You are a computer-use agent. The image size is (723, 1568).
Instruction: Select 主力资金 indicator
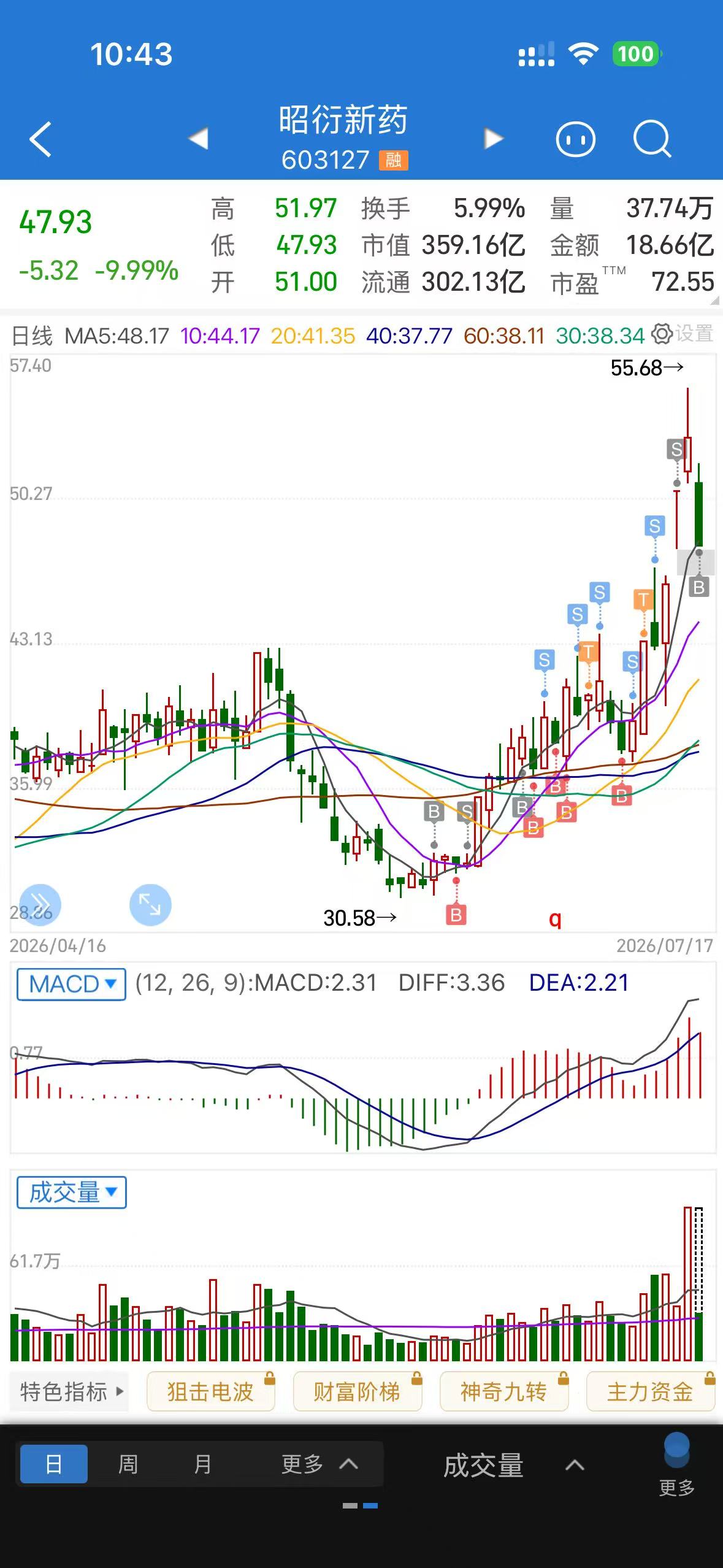(650, 1392)
